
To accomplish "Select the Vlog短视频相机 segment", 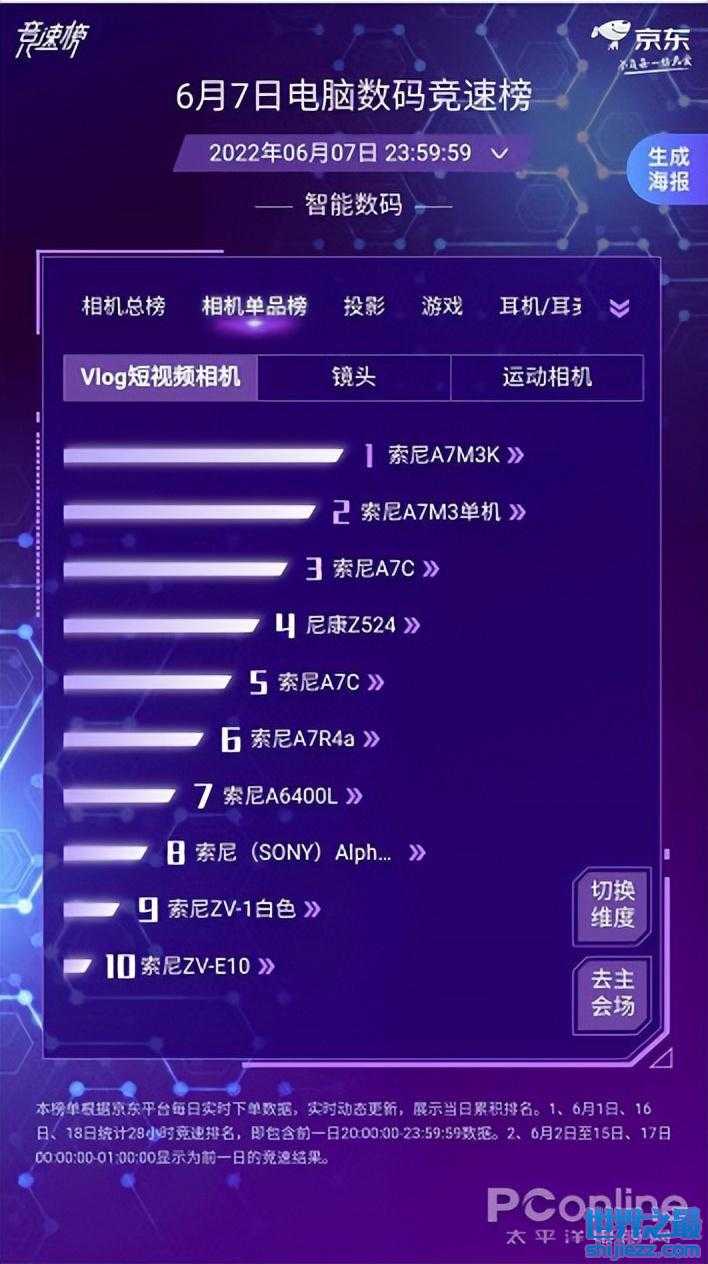I will click(x=160, y=378).
